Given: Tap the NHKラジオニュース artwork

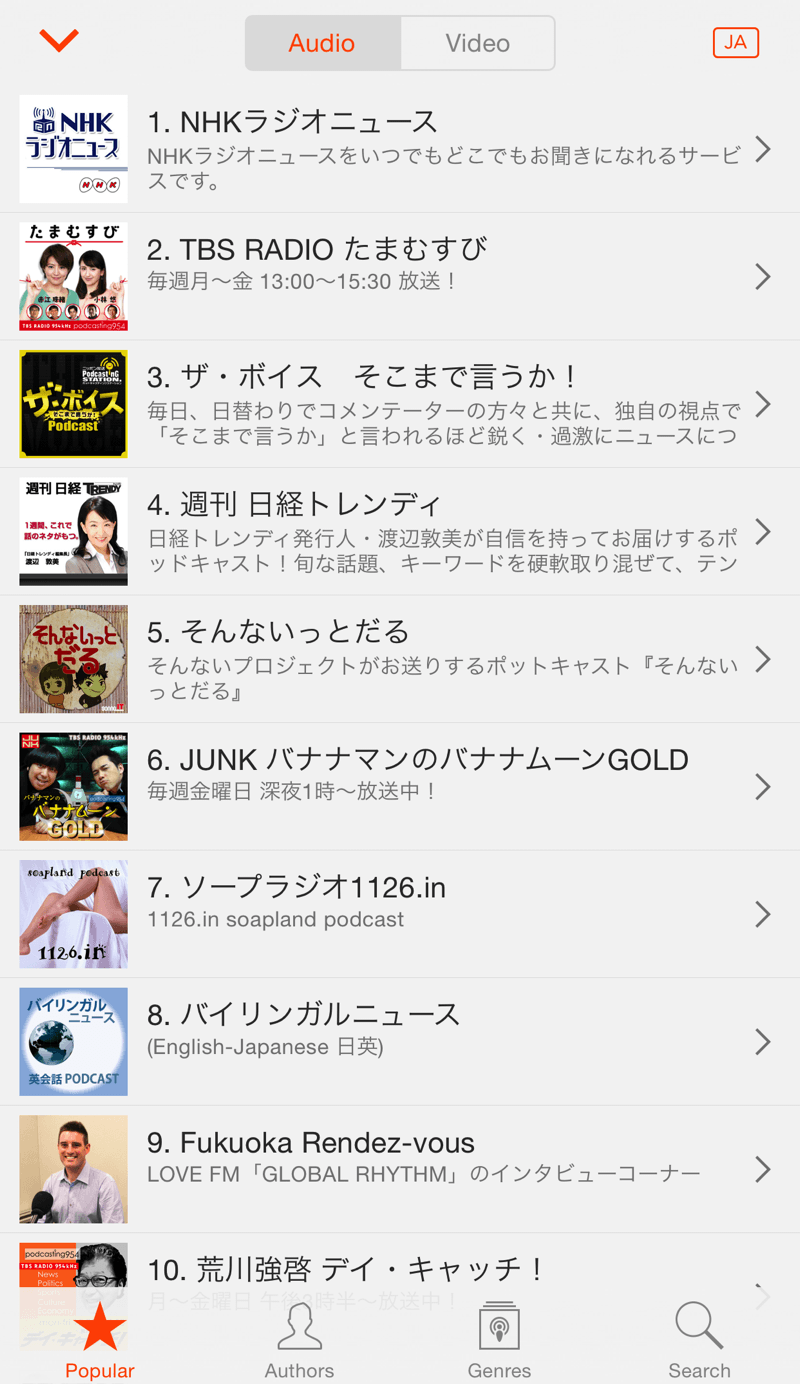Looking at the screenshot, I should 73,148.
